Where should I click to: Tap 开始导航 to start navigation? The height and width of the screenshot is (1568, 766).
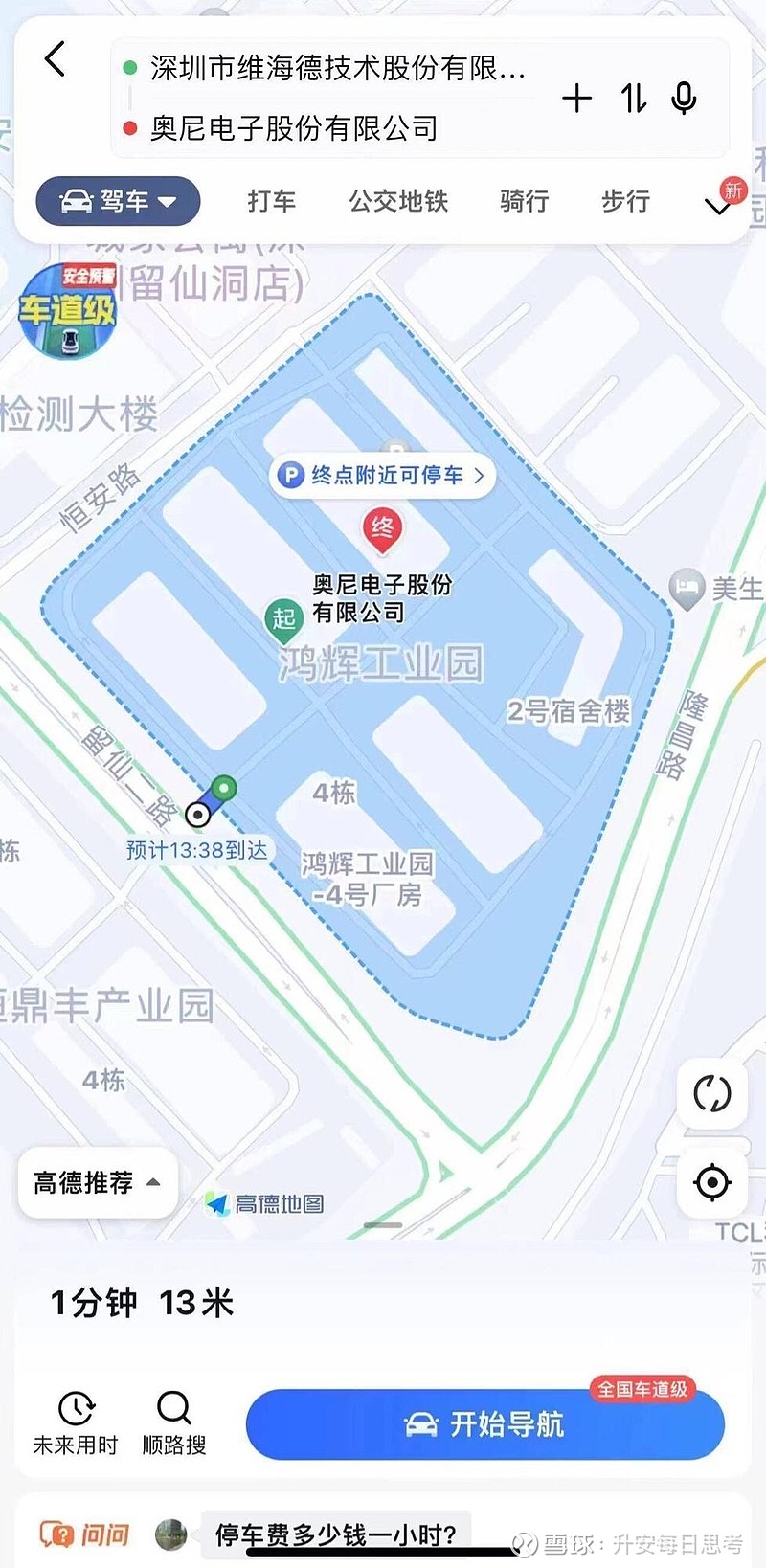click(x=484, y=1424)
